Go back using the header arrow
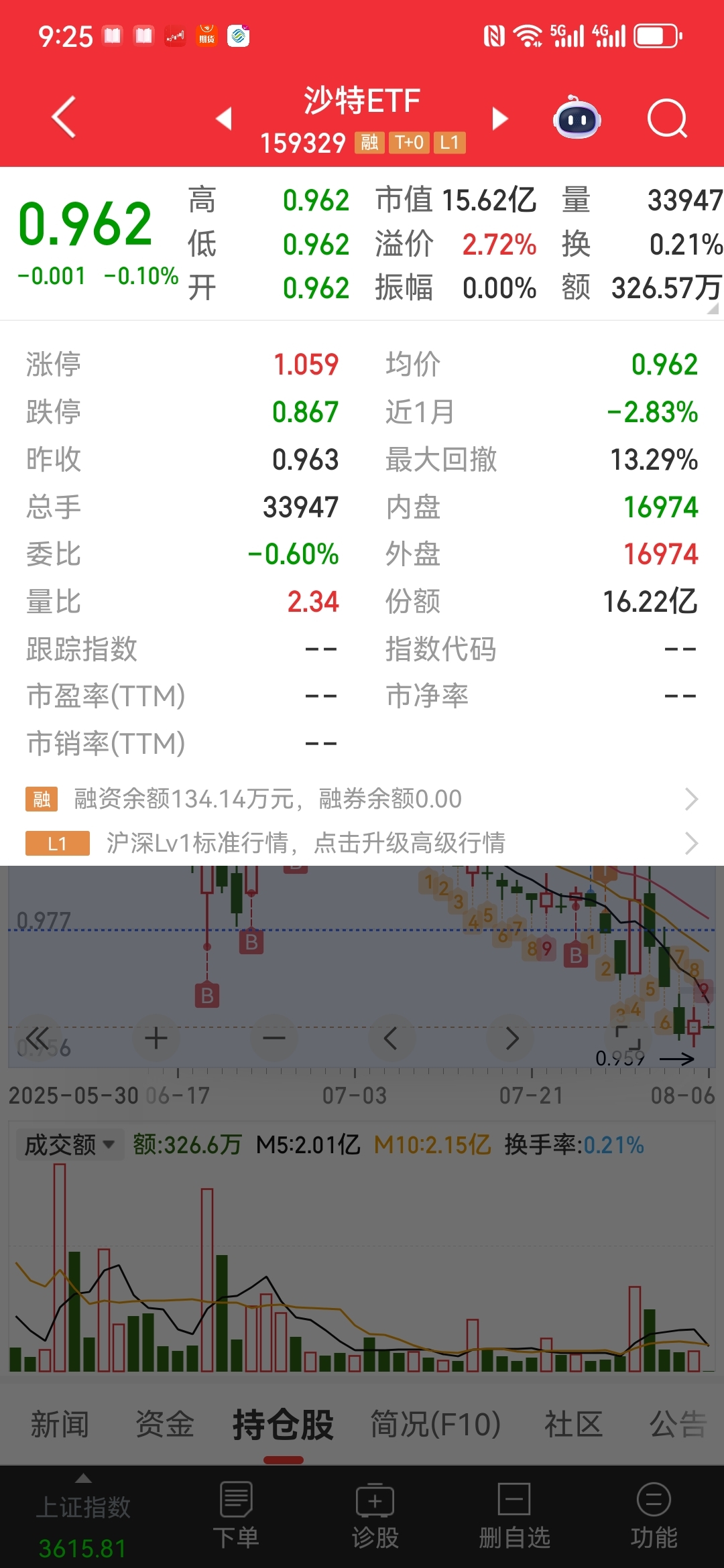Viewport: 724px width, 1568px height. pyautogui.click(x=64, y=117)
